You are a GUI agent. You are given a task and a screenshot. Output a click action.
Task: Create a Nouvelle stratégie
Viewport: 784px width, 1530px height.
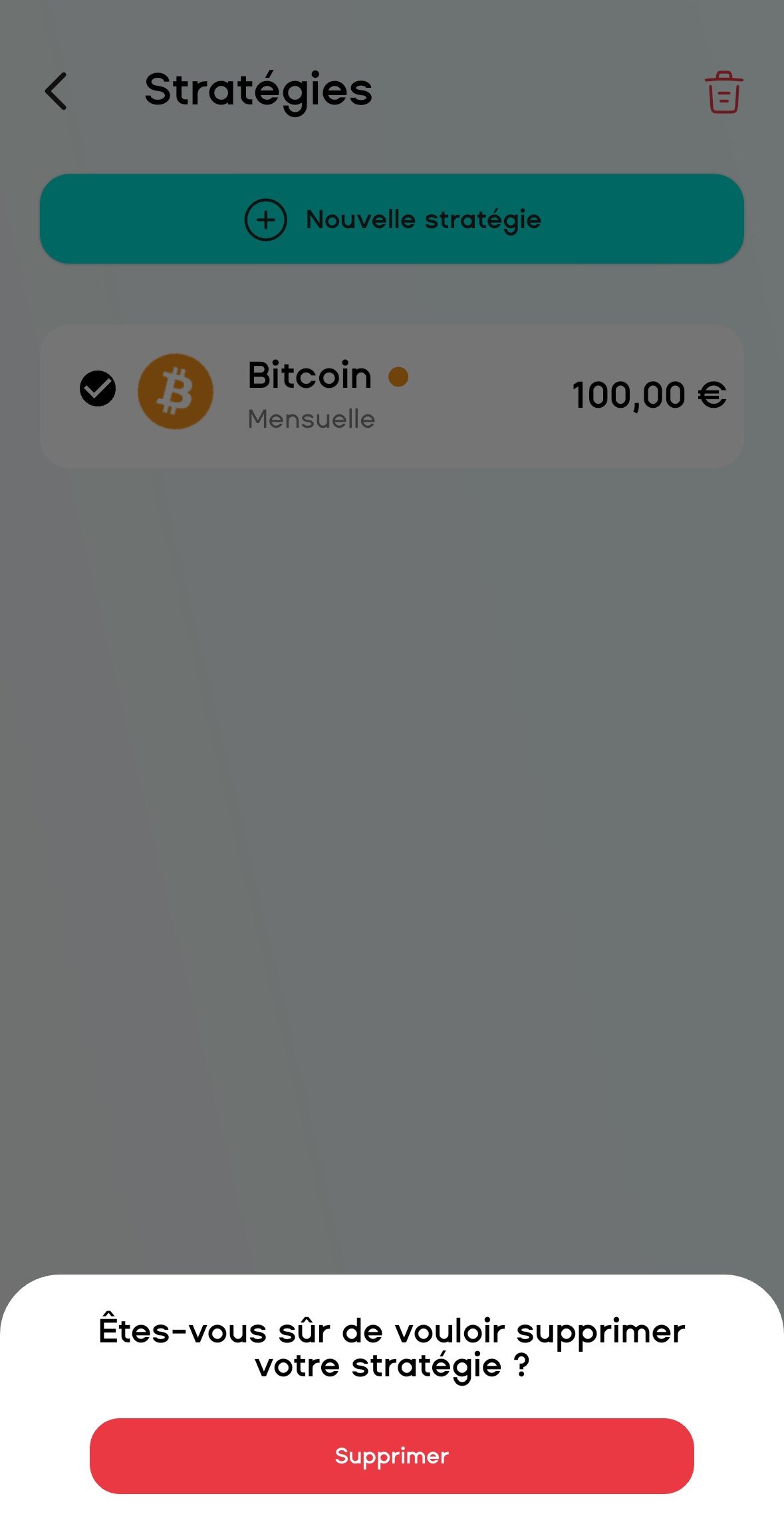pos(392,219)
